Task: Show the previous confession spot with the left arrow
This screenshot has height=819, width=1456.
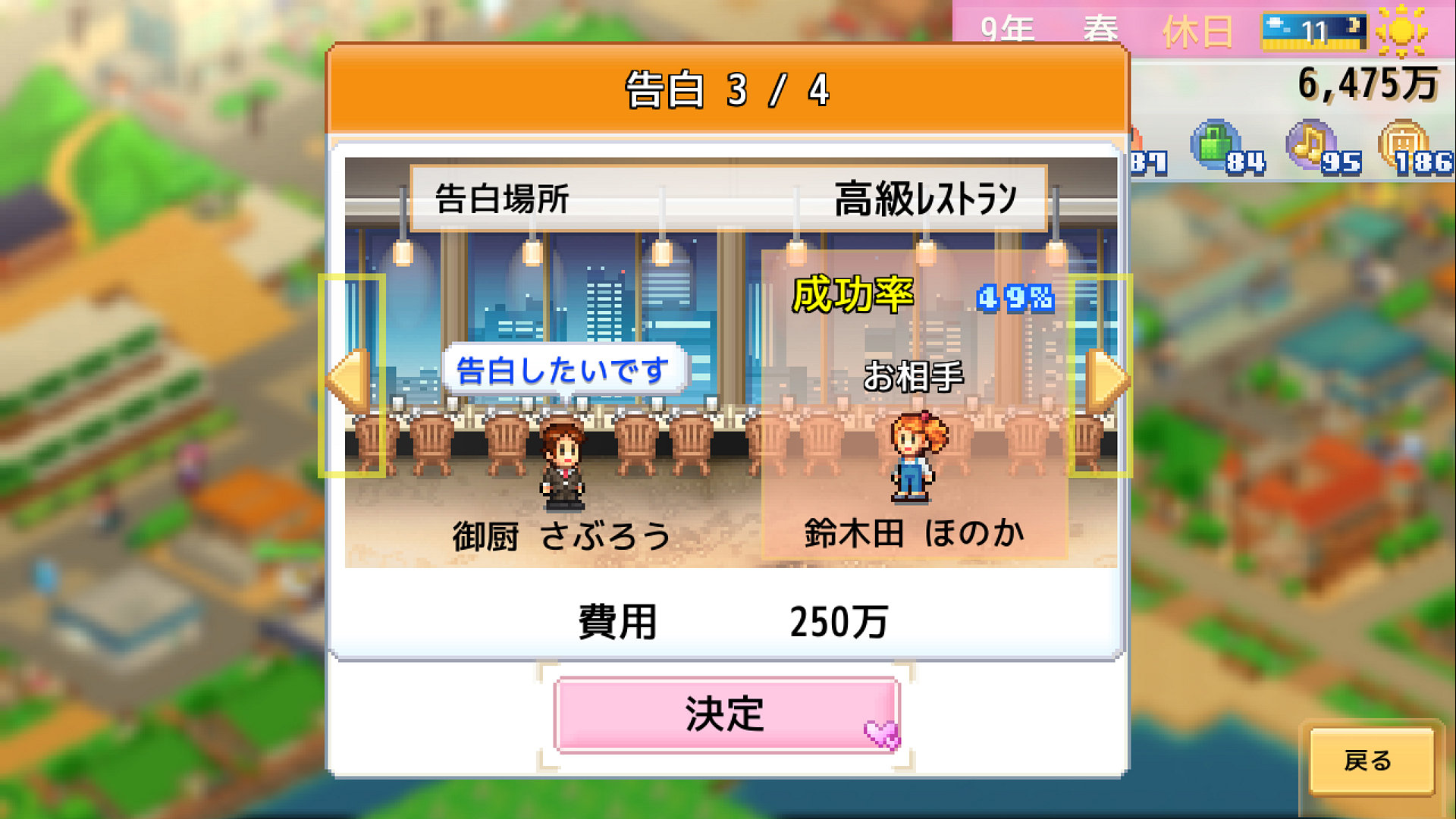Action: click(350, 378)
